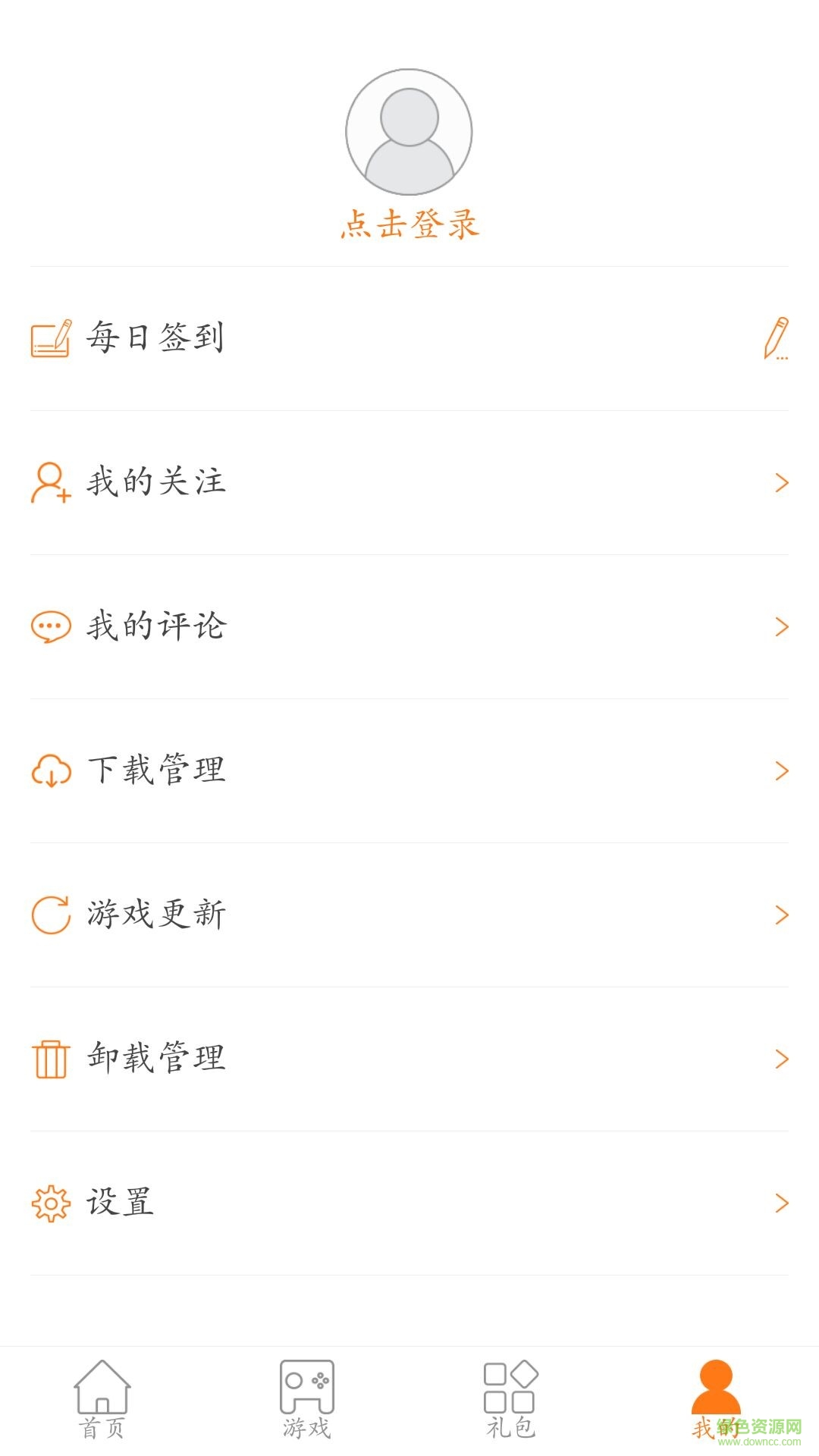
Task: Open settings via the 设置 gear icon
Action: pos(49,1203)
